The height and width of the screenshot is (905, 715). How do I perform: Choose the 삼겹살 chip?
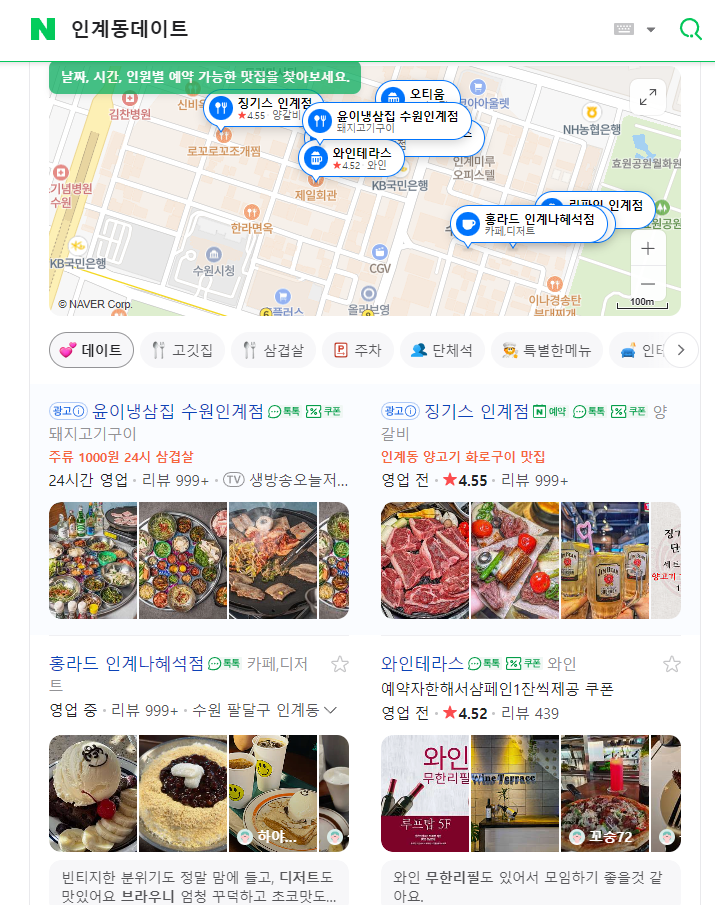click(x=274, y=350)
